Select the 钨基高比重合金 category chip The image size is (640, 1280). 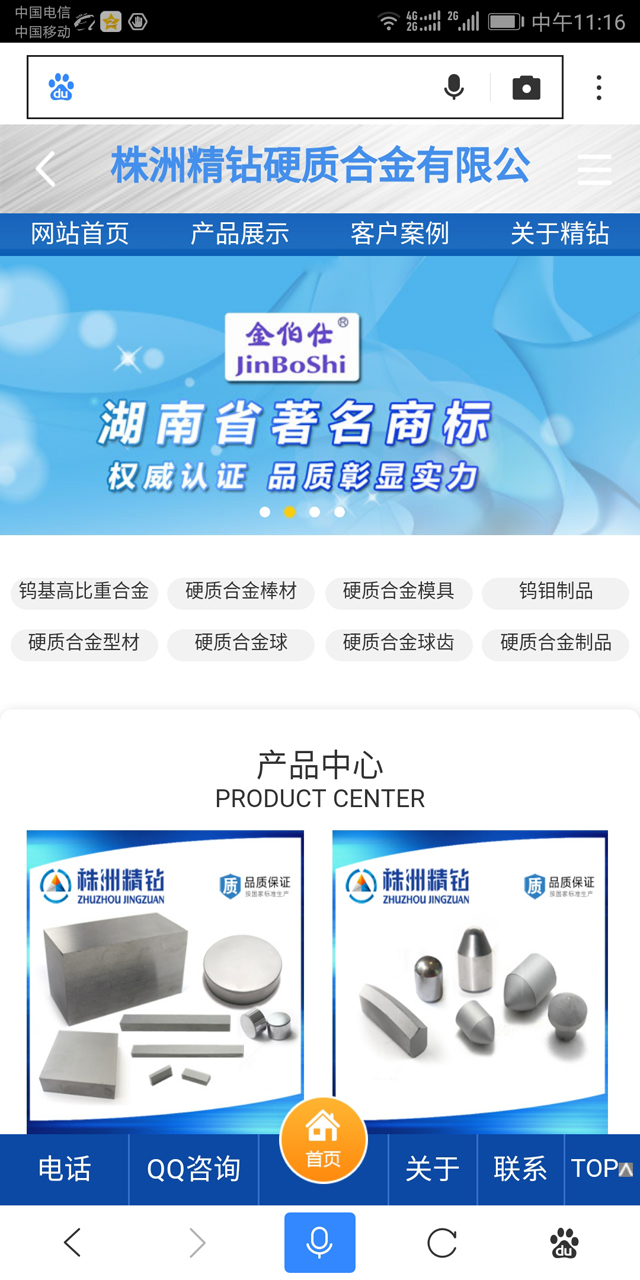[x=84, y=592]
